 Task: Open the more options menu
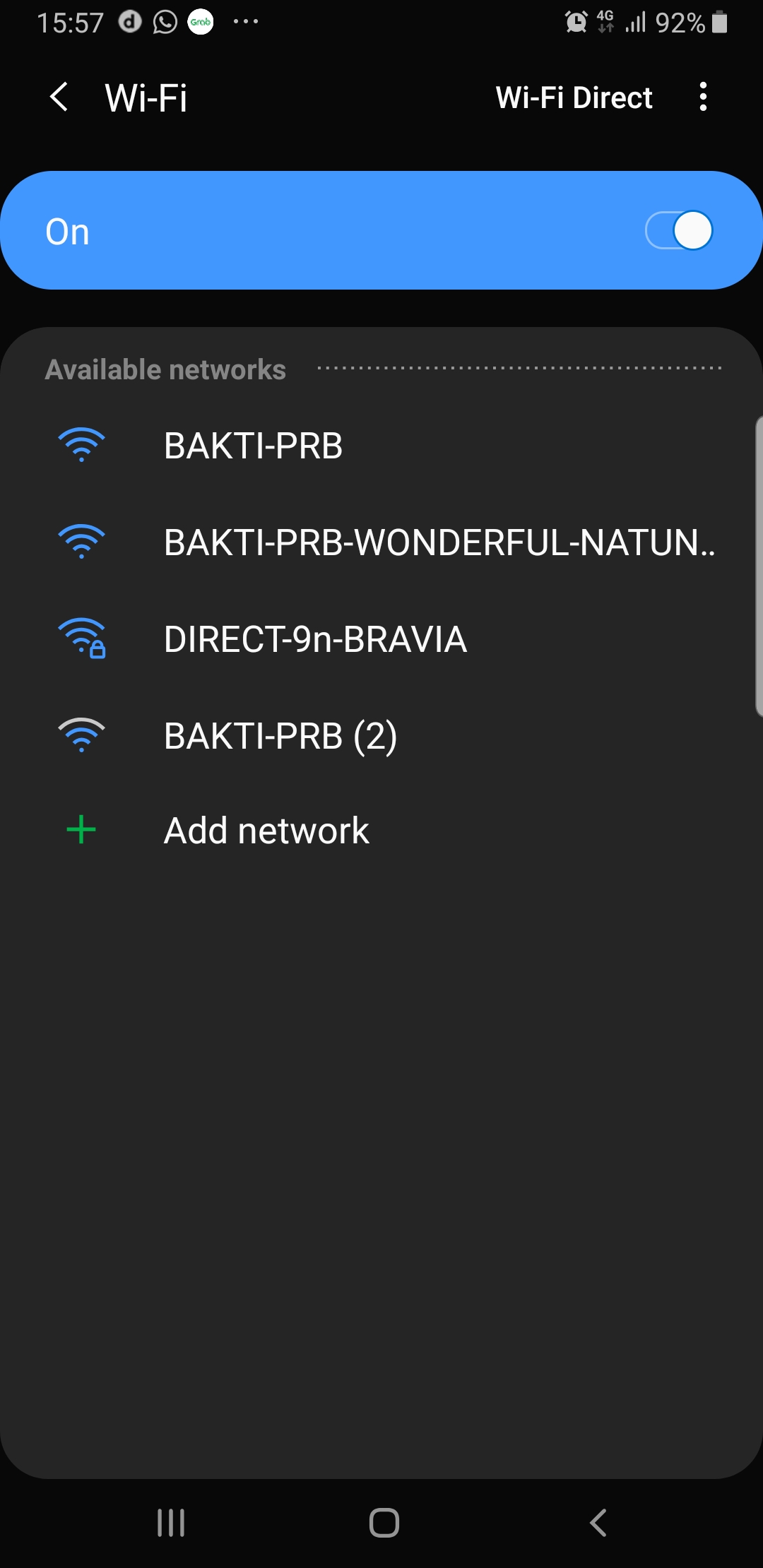(702, 97)
